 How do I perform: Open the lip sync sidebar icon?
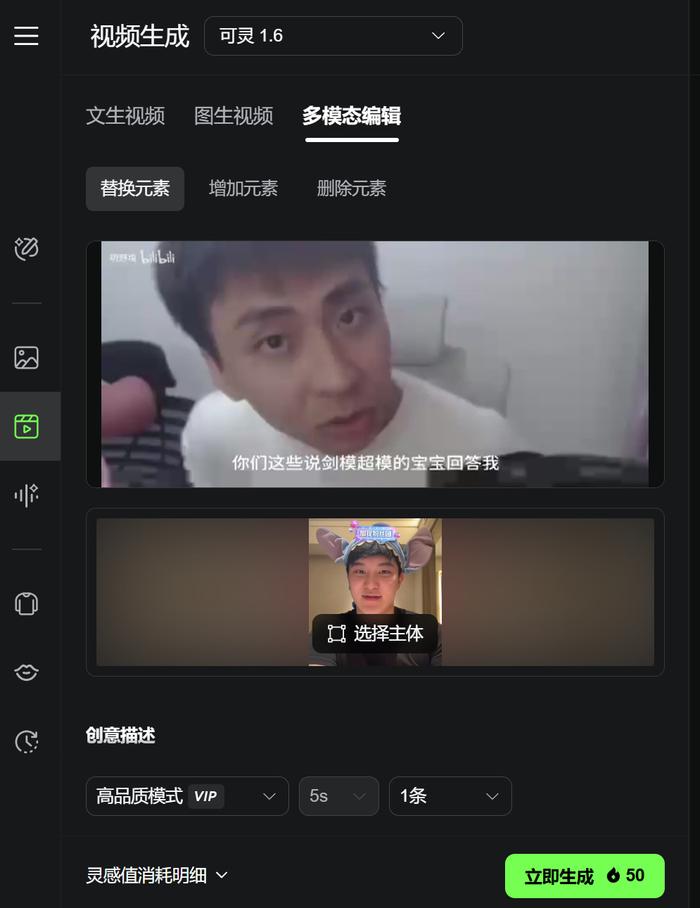[x=27, y=672]
